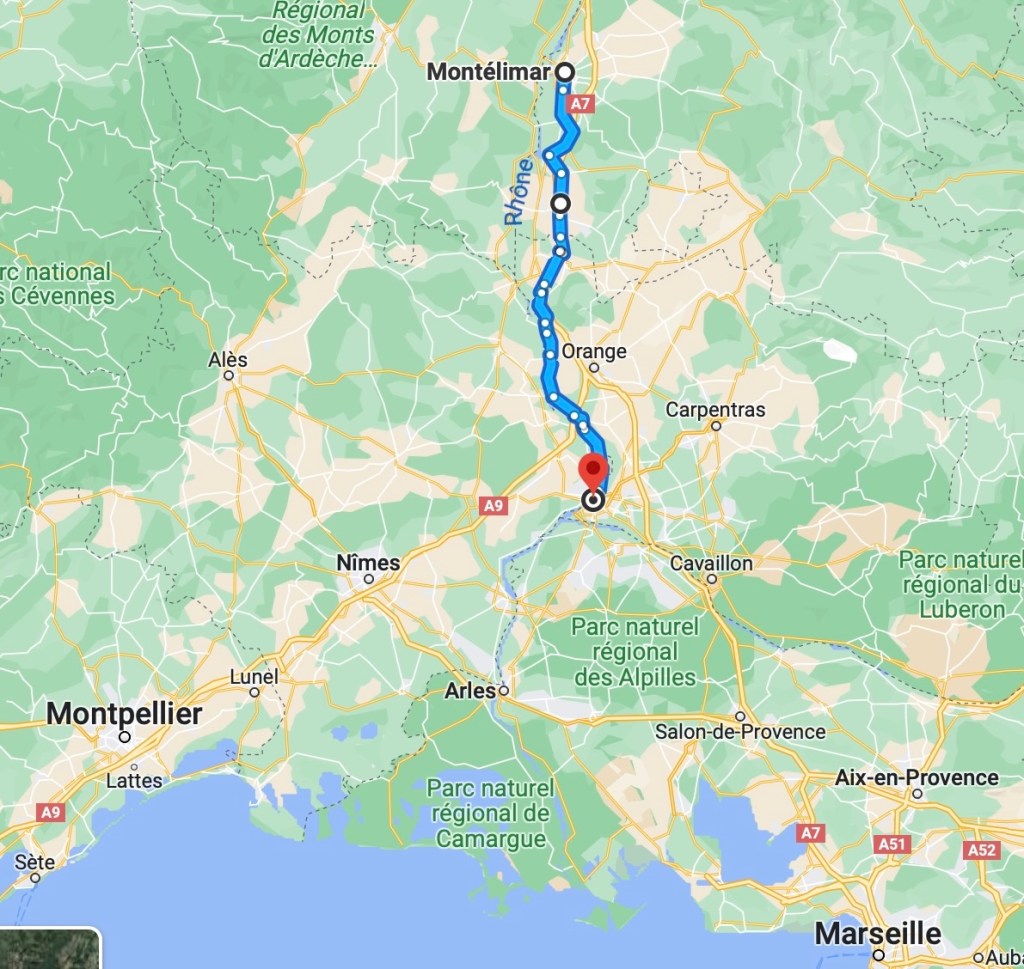Select the Montélimar route start marker
The image size is (1024, 969).
pos(565,72)
